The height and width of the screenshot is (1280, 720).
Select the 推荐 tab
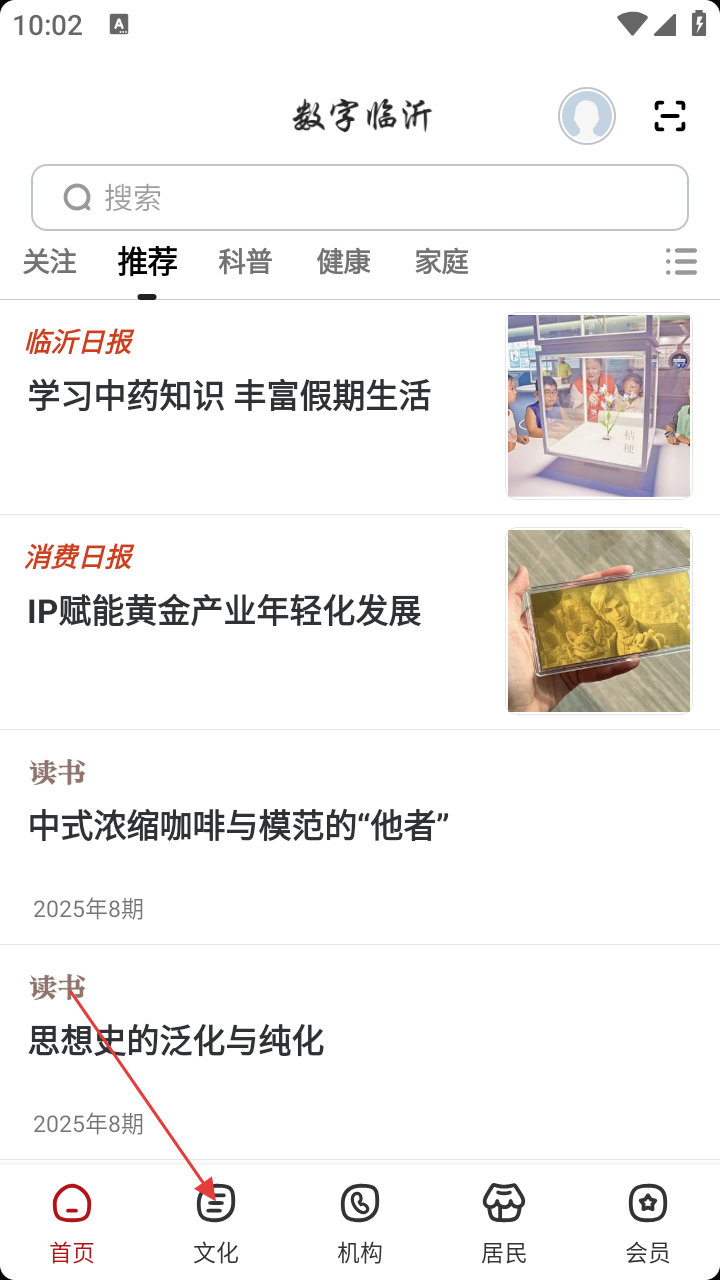click(147, 262)
